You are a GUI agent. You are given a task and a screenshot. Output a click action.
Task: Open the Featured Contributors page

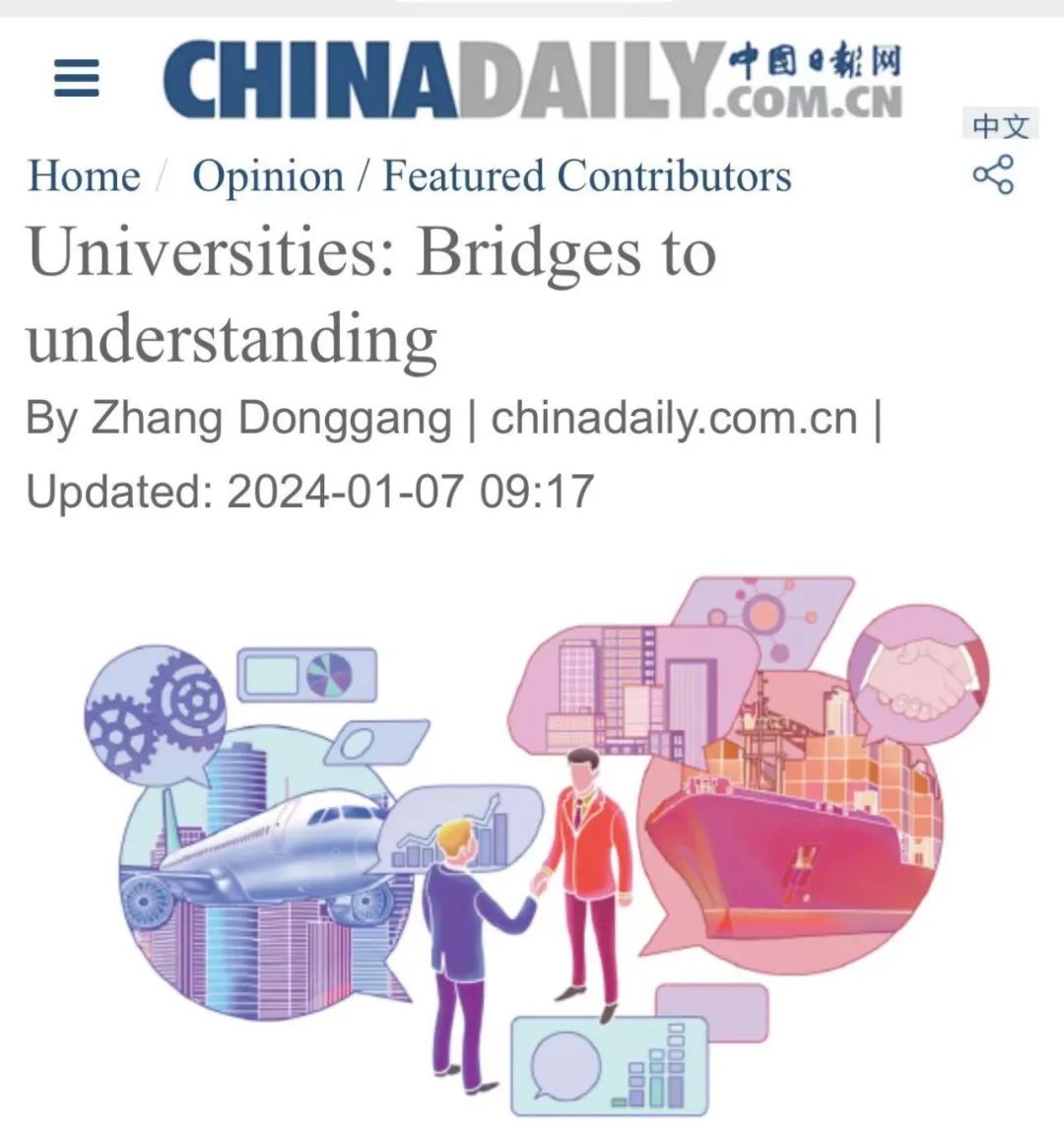tap(586, 175)
